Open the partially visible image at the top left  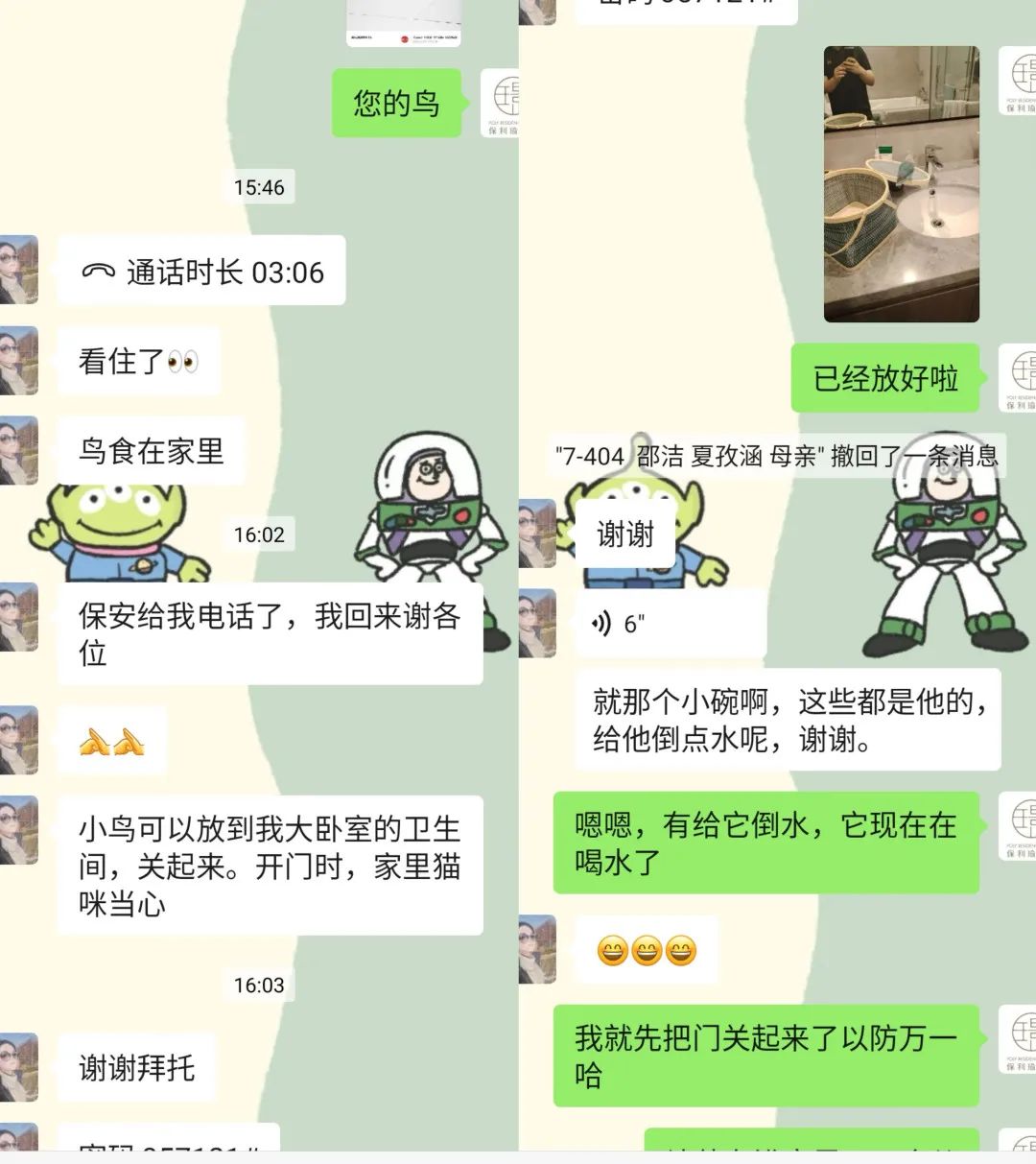coord(403,19)
